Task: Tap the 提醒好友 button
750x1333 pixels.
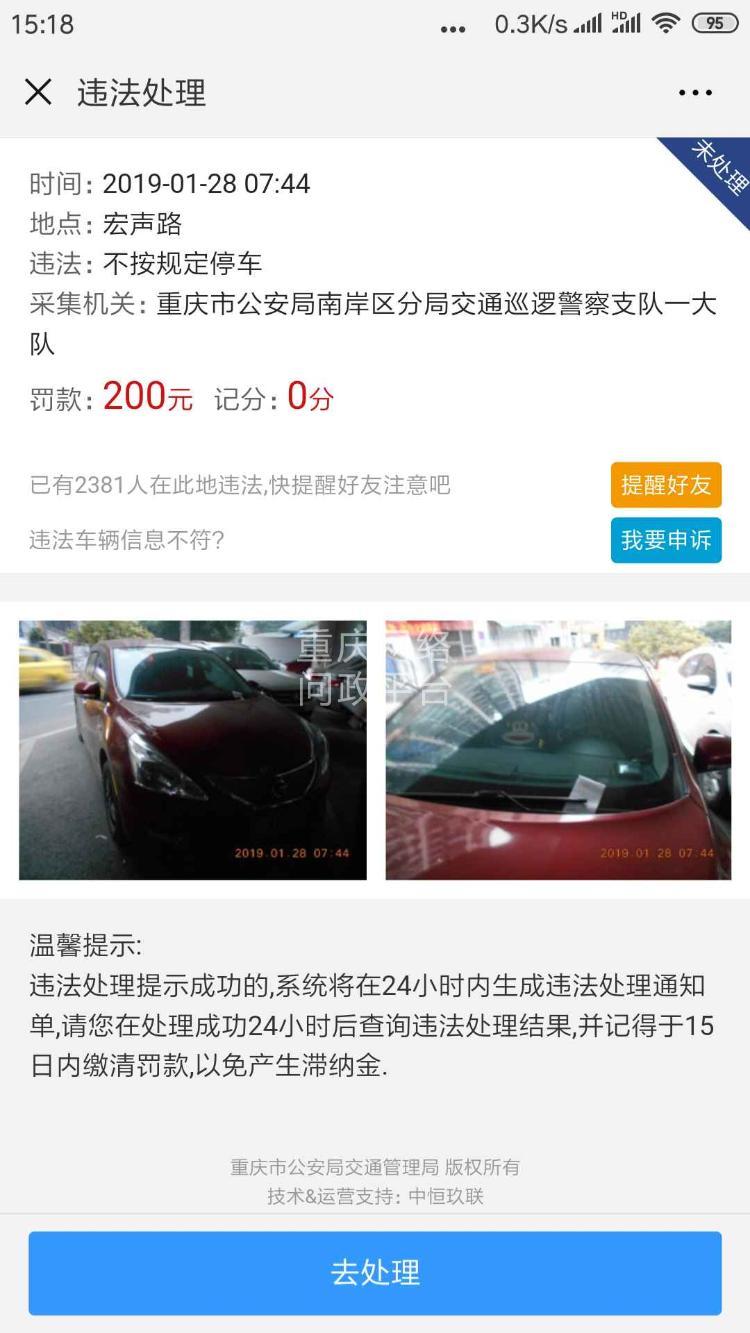Action: [666, 485]
